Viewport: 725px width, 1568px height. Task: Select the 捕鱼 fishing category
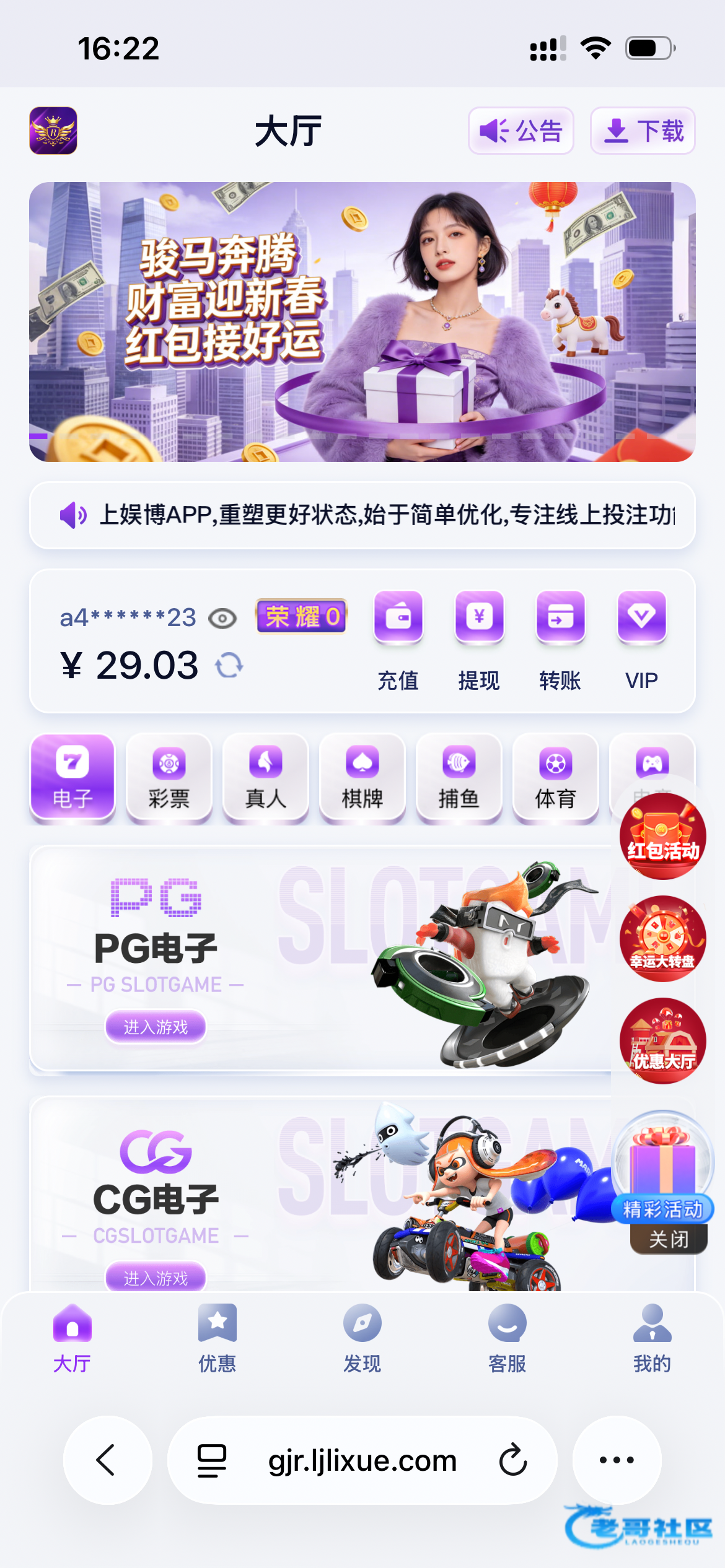[x=459, y=778]
